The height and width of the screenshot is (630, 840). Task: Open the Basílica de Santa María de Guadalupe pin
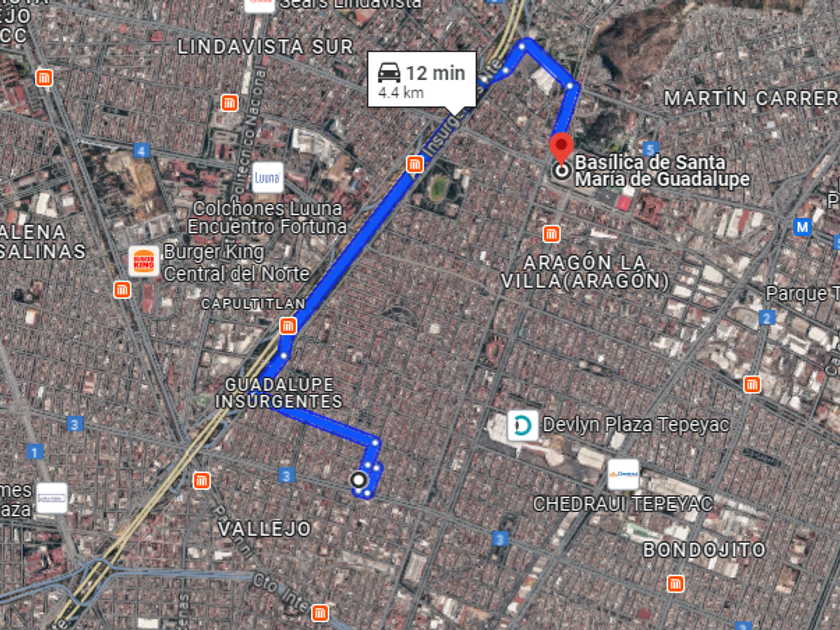[x=561, y=150]
